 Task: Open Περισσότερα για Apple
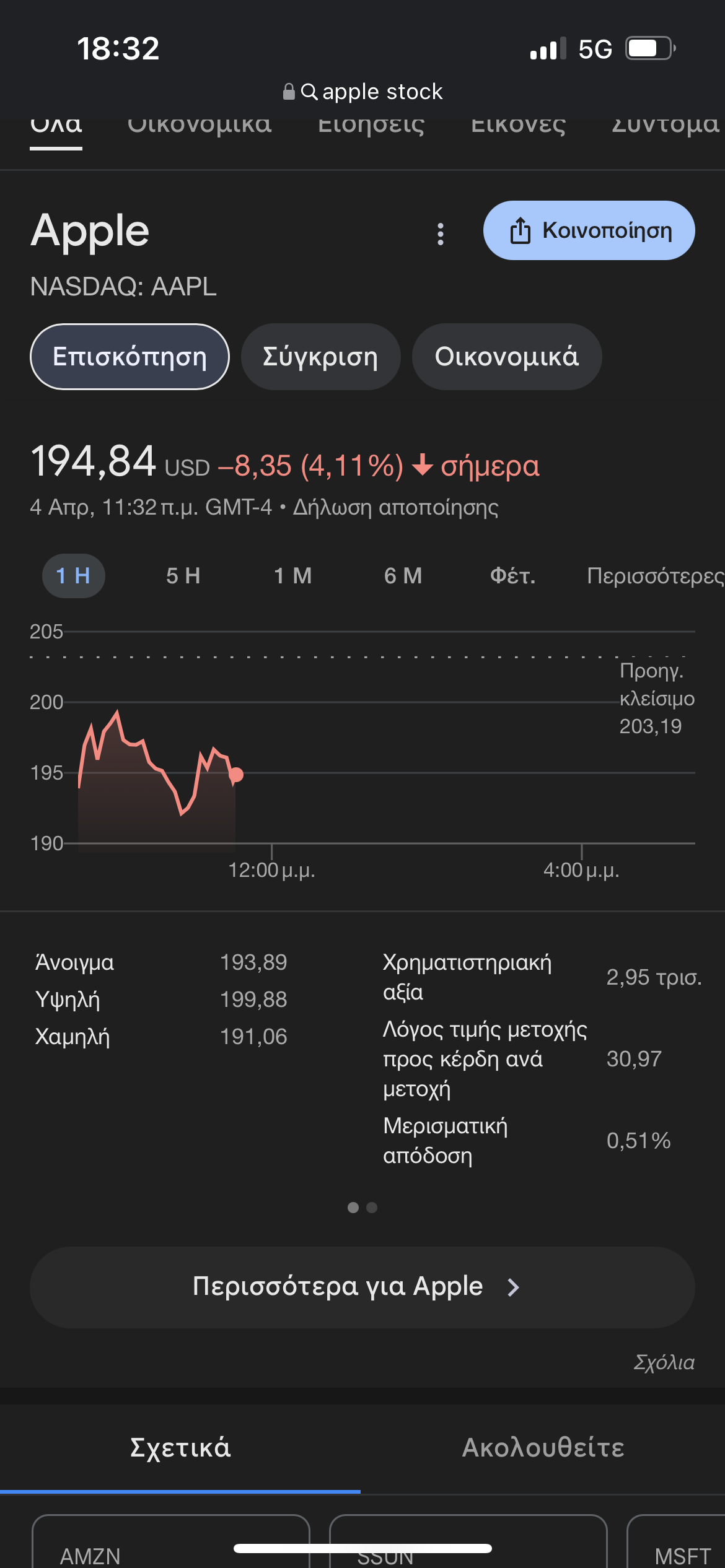pyautogui.click(x=362, y=1287)
